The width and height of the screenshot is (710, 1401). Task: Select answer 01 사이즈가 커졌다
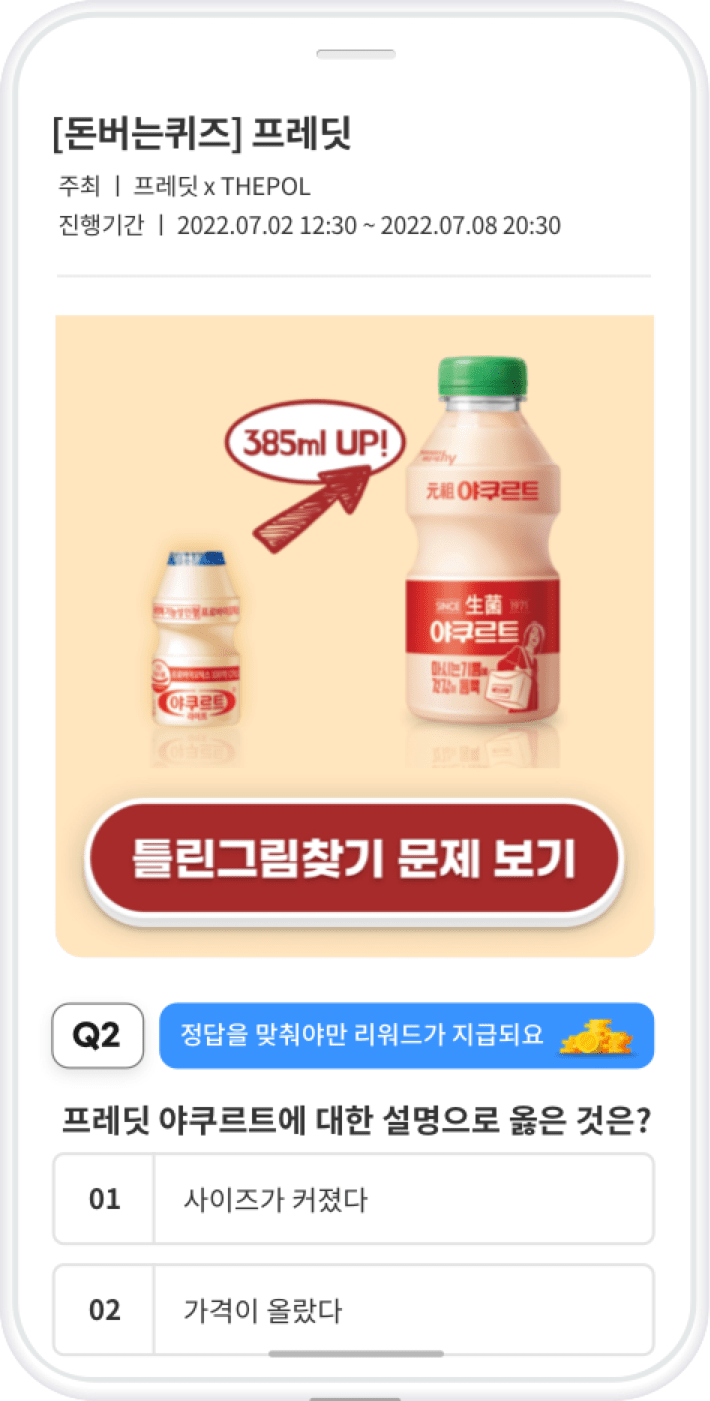[x=354, y=1198]
